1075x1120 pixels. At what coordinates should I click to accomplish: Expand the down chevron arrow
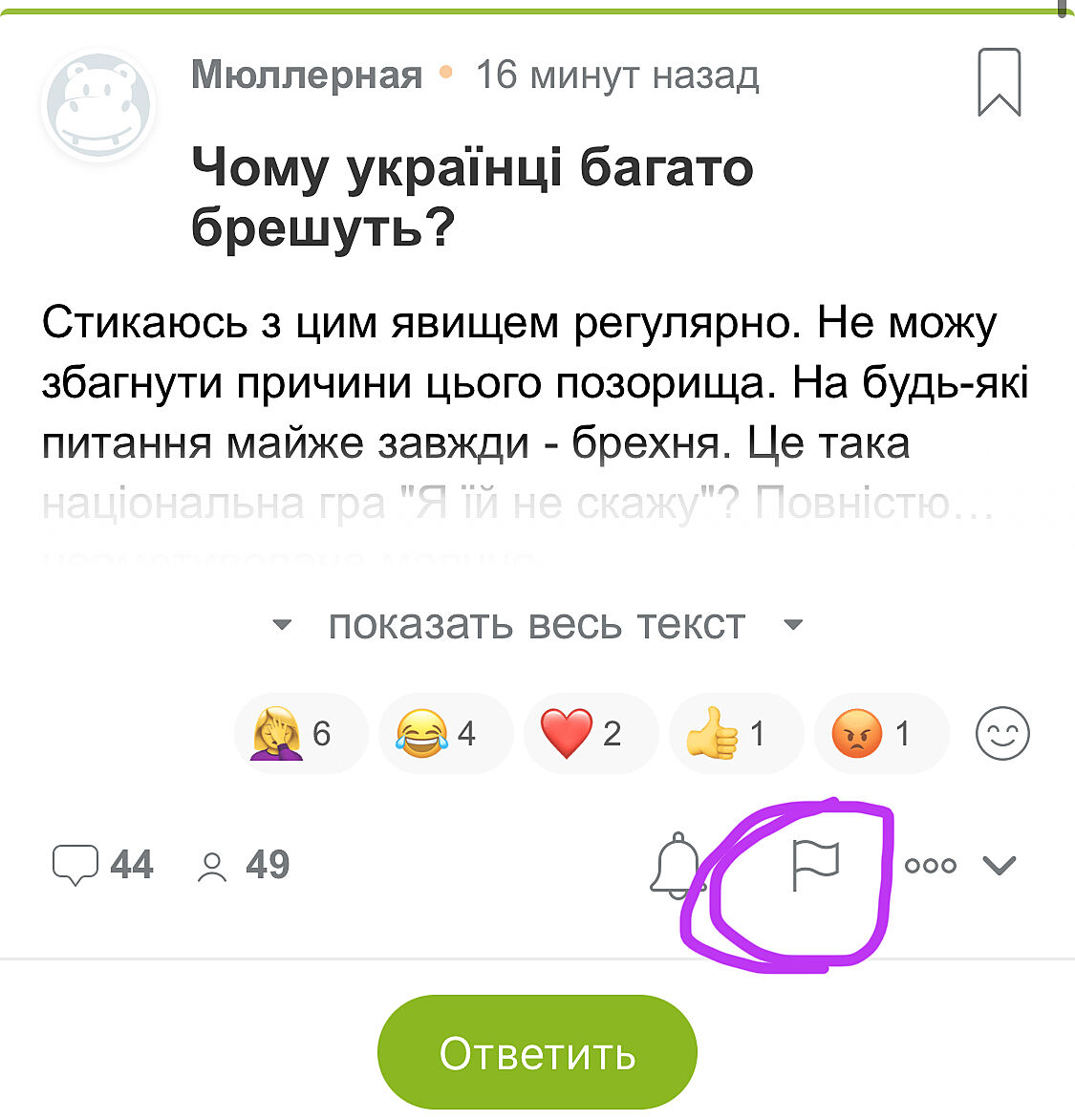1000,865
